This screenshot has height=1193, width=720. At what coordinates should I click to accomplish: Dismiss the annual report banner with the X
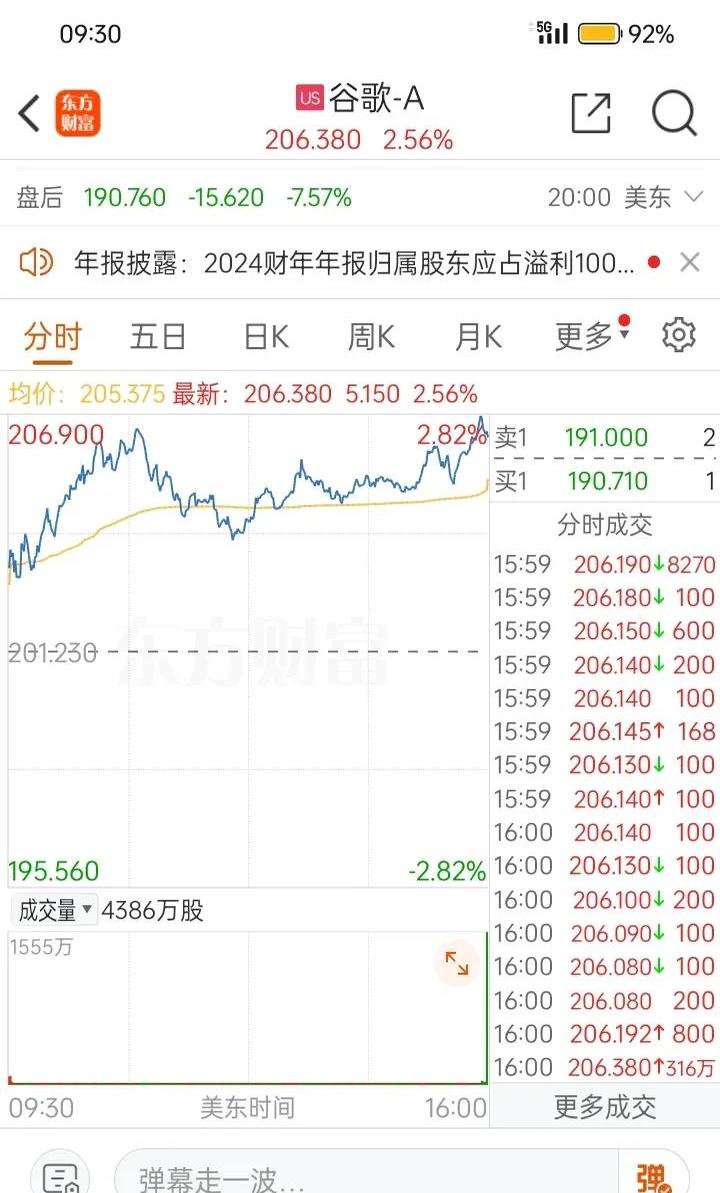[689, 264]
